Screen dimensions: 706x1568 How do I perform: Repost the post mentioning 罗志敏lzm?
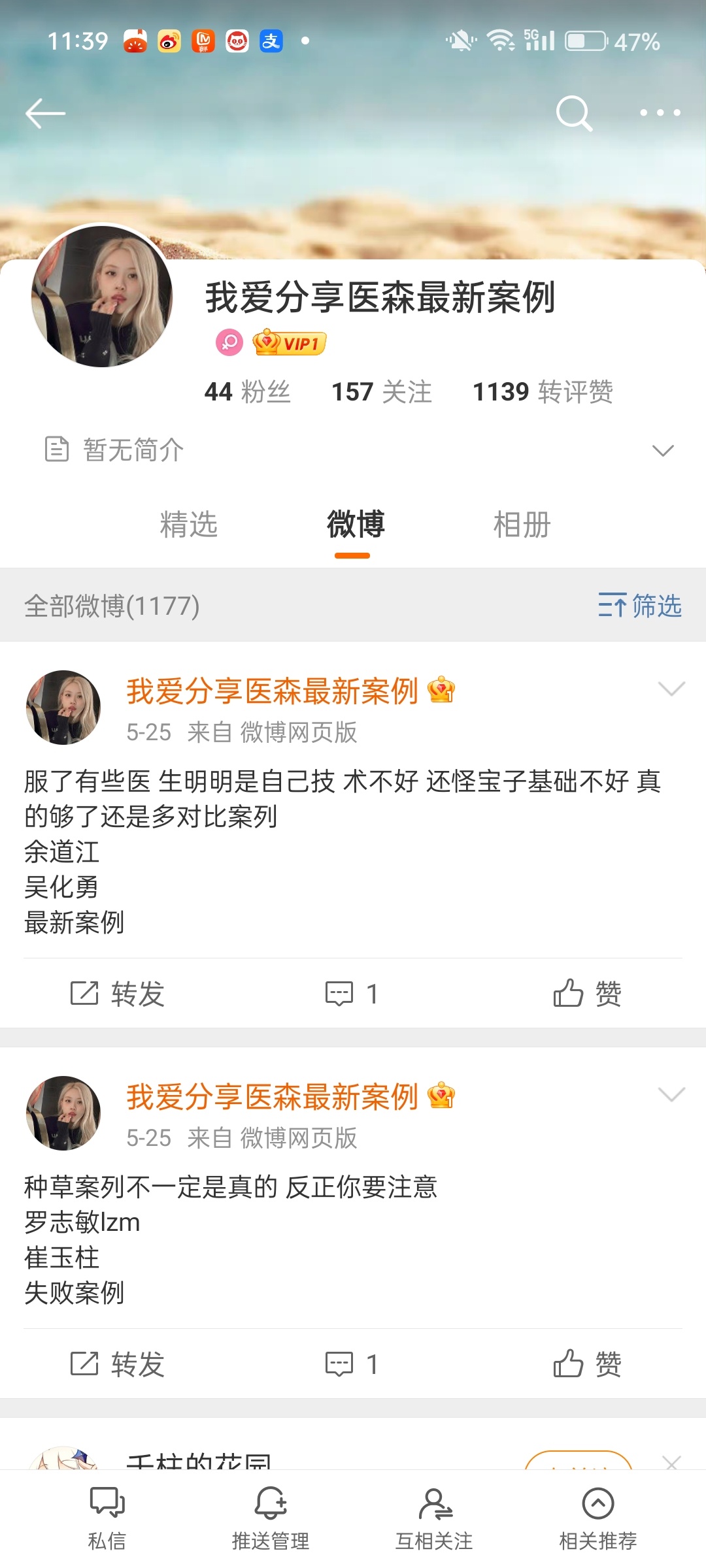(117, 1364)
